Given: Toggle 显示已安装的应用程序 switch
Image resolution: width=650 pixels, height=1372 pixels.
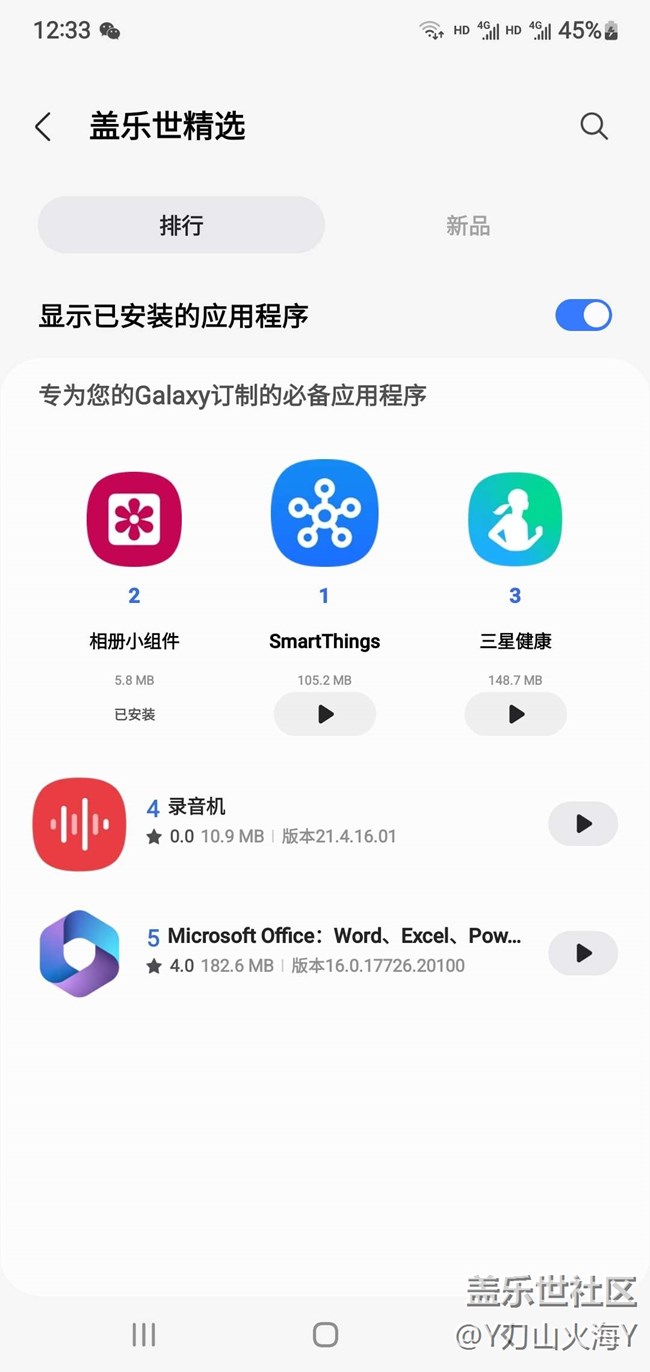Looking at the screenshot, I should tap(583, 315).
